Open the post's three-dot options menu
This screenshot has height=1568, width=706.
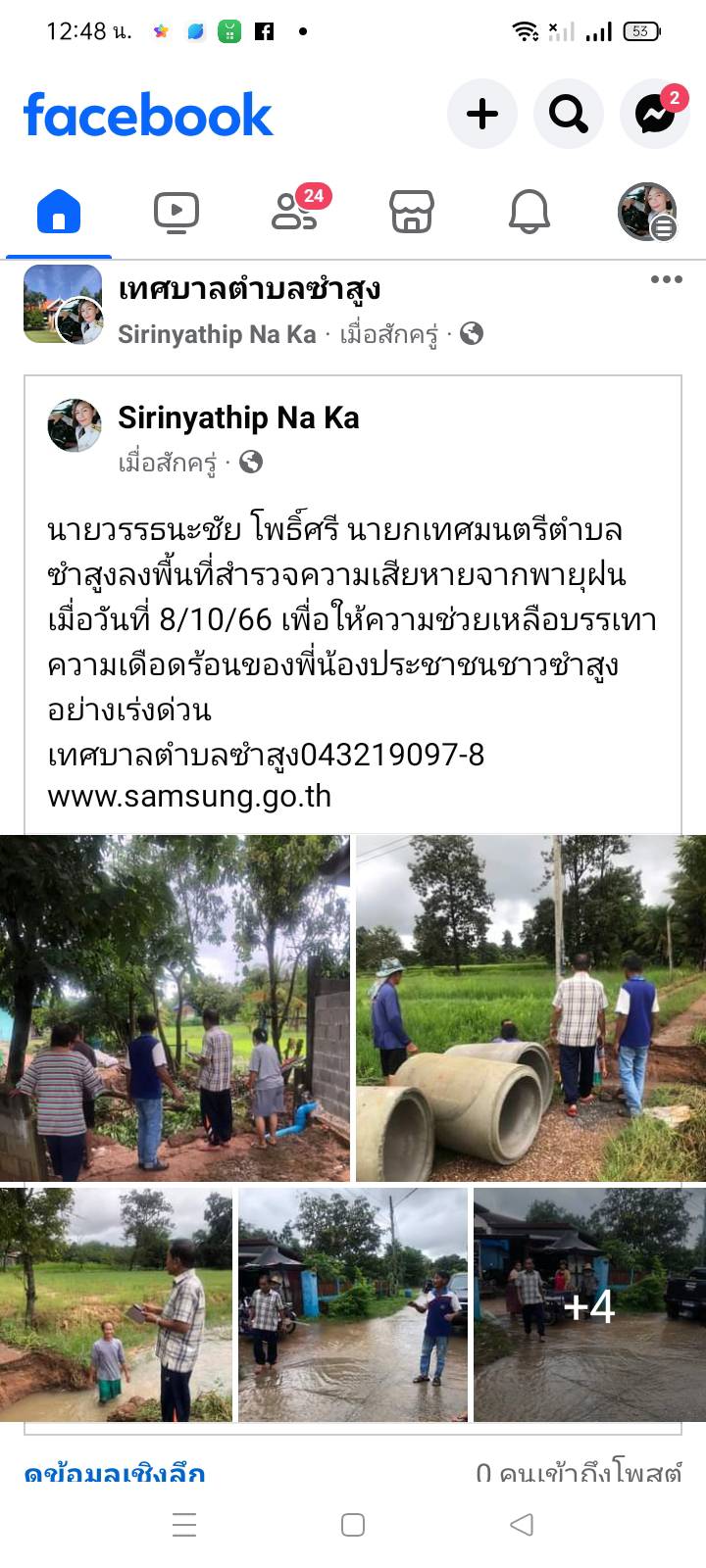click(666, 280)
